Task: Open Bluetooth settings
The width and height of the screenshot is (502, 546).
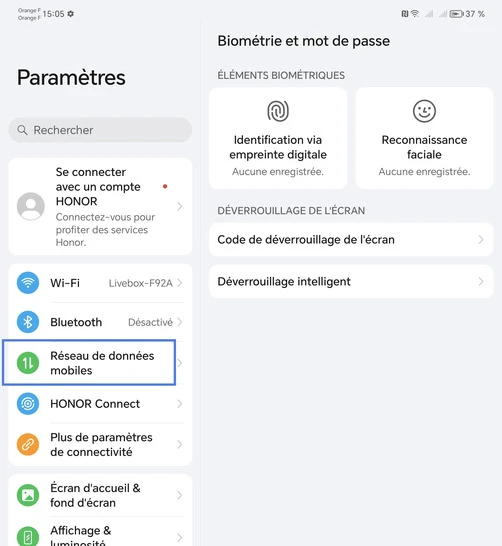Action: (100, 322)
